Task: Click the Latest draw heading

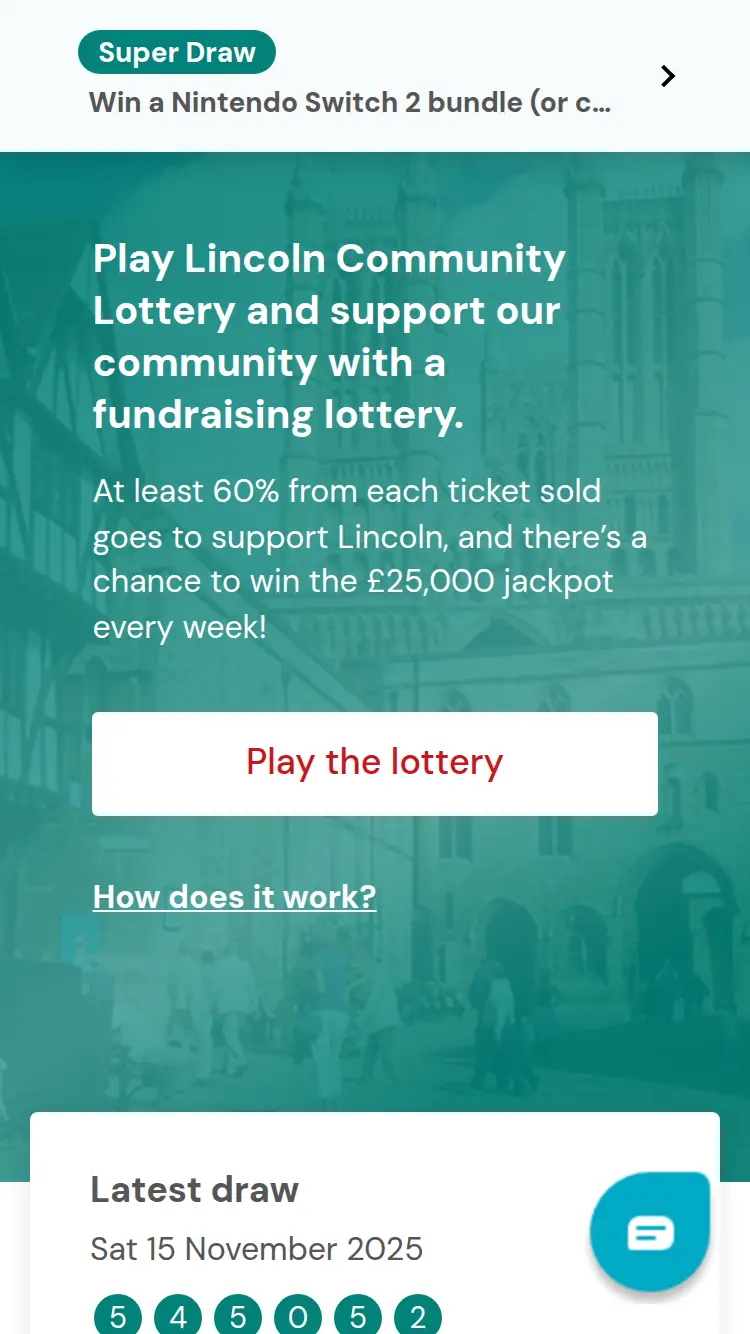Action: [194, 1190]
